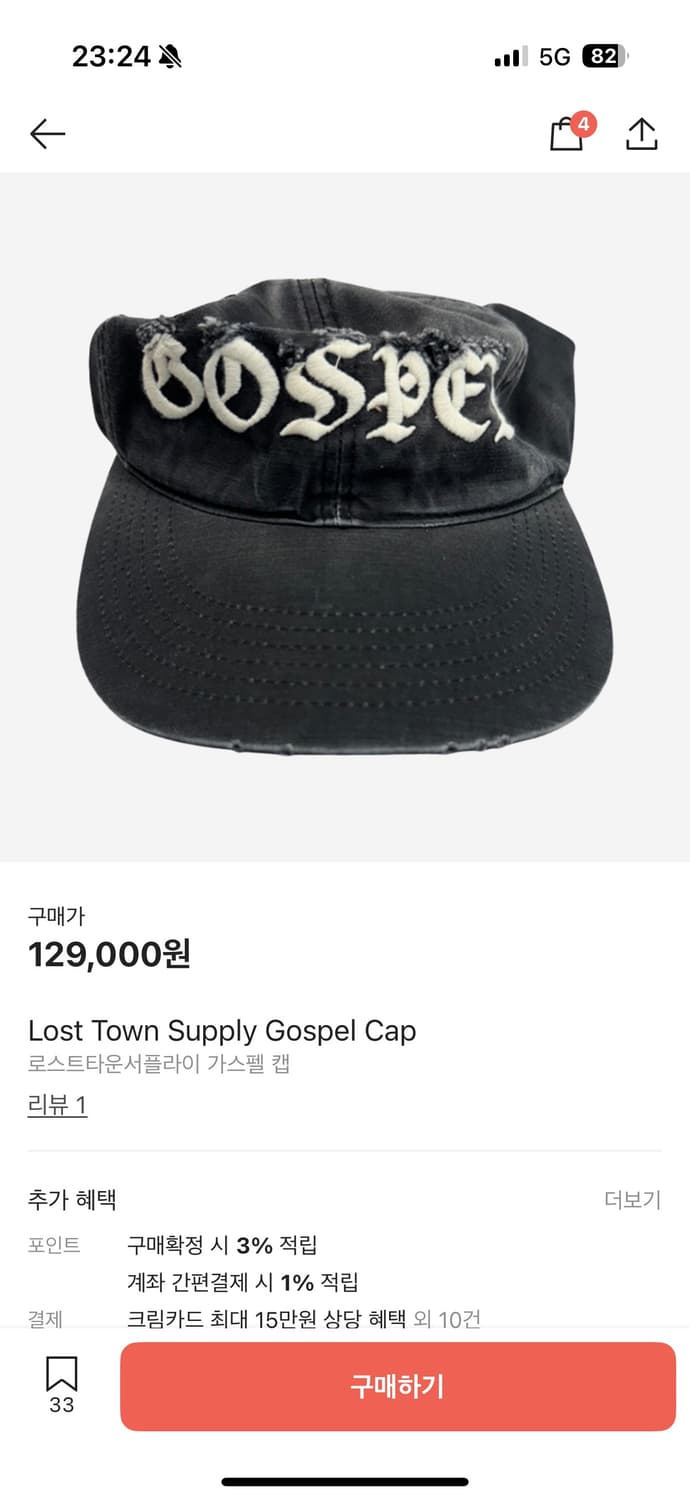Tap the 구매하기 buy button
Screen dimensions: 690x1500
coord(397,1386)
